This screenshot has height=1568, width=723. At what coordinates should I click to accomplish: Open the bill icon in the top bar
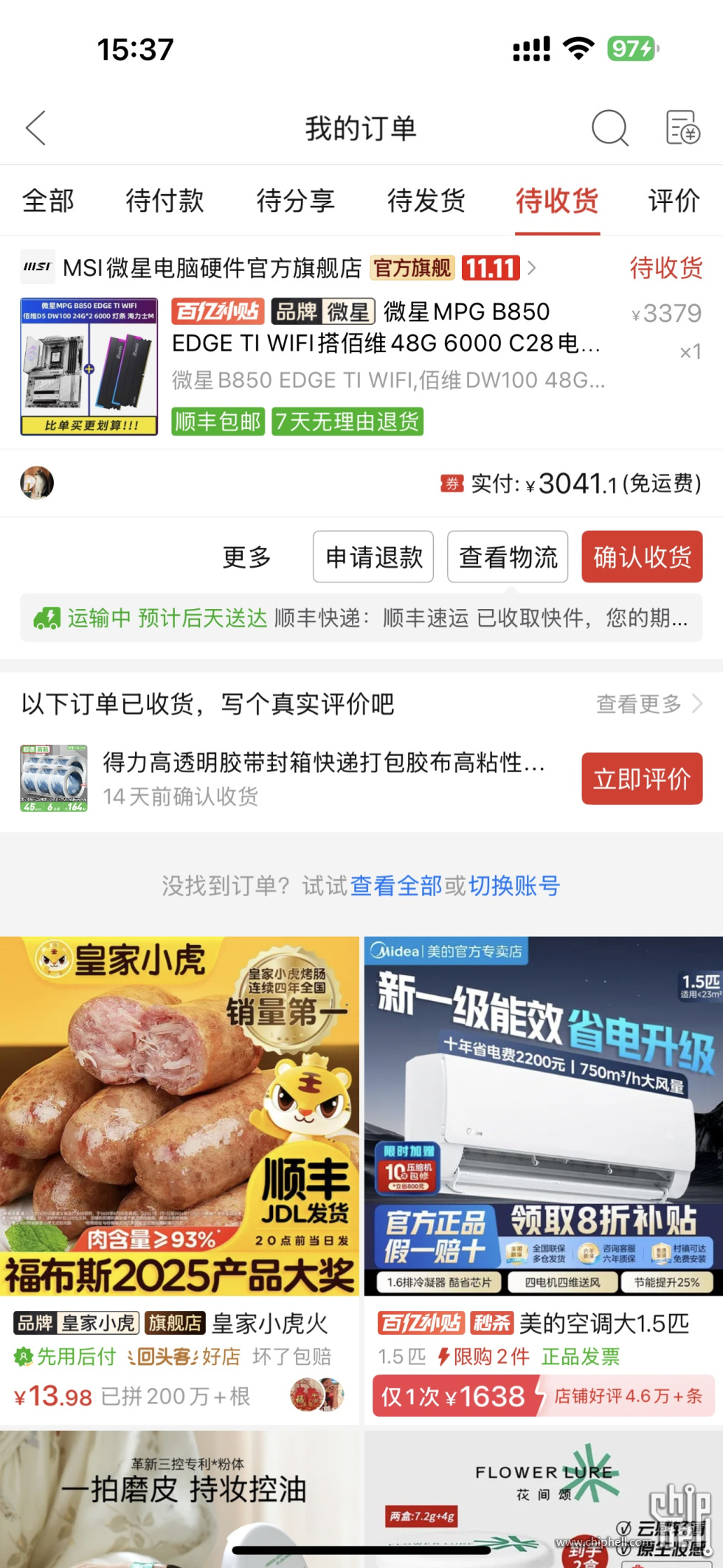click(682, 128)
